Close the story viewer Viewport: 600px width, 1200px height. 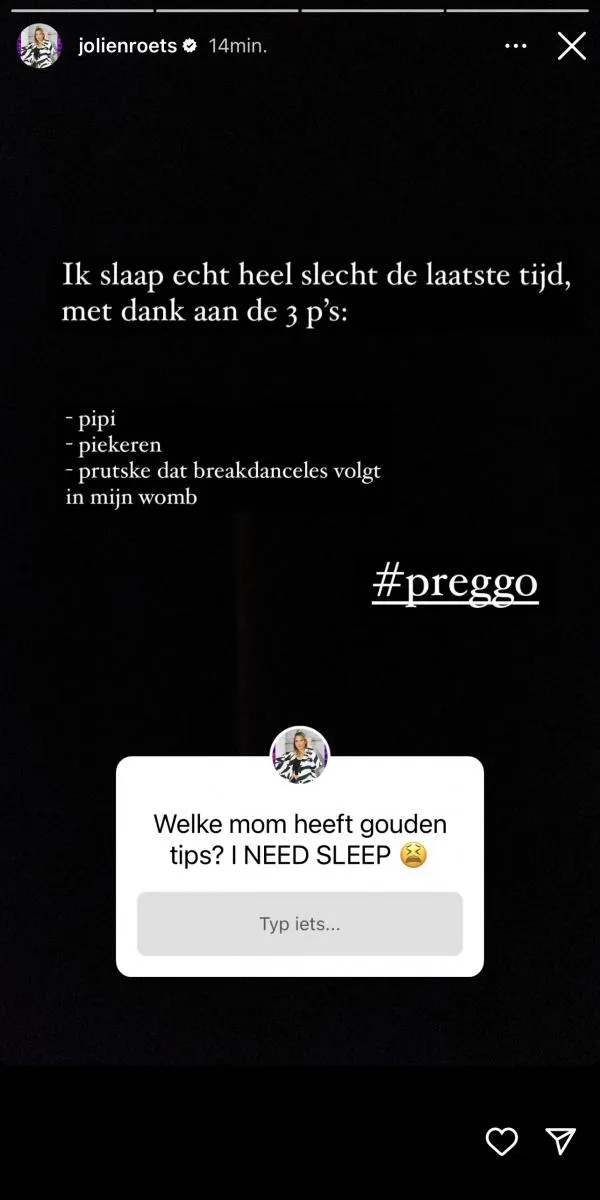[x=571, y=46]
